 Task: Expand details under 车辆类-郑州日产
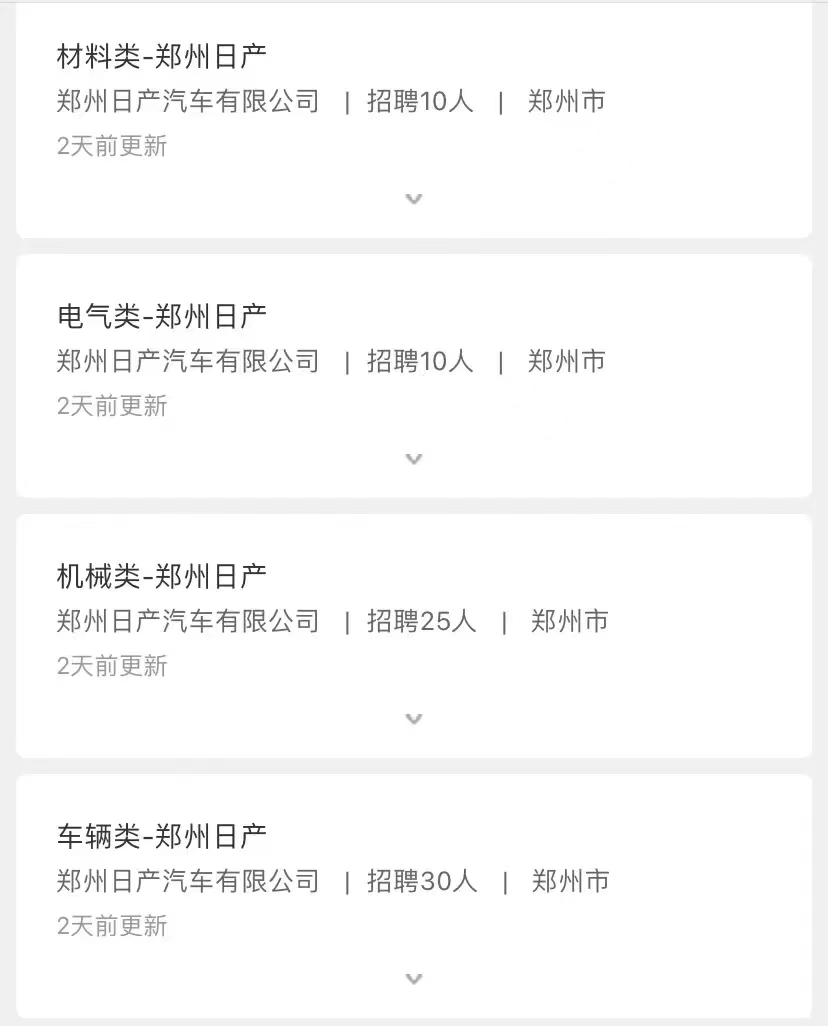click(x=414, y=979)
